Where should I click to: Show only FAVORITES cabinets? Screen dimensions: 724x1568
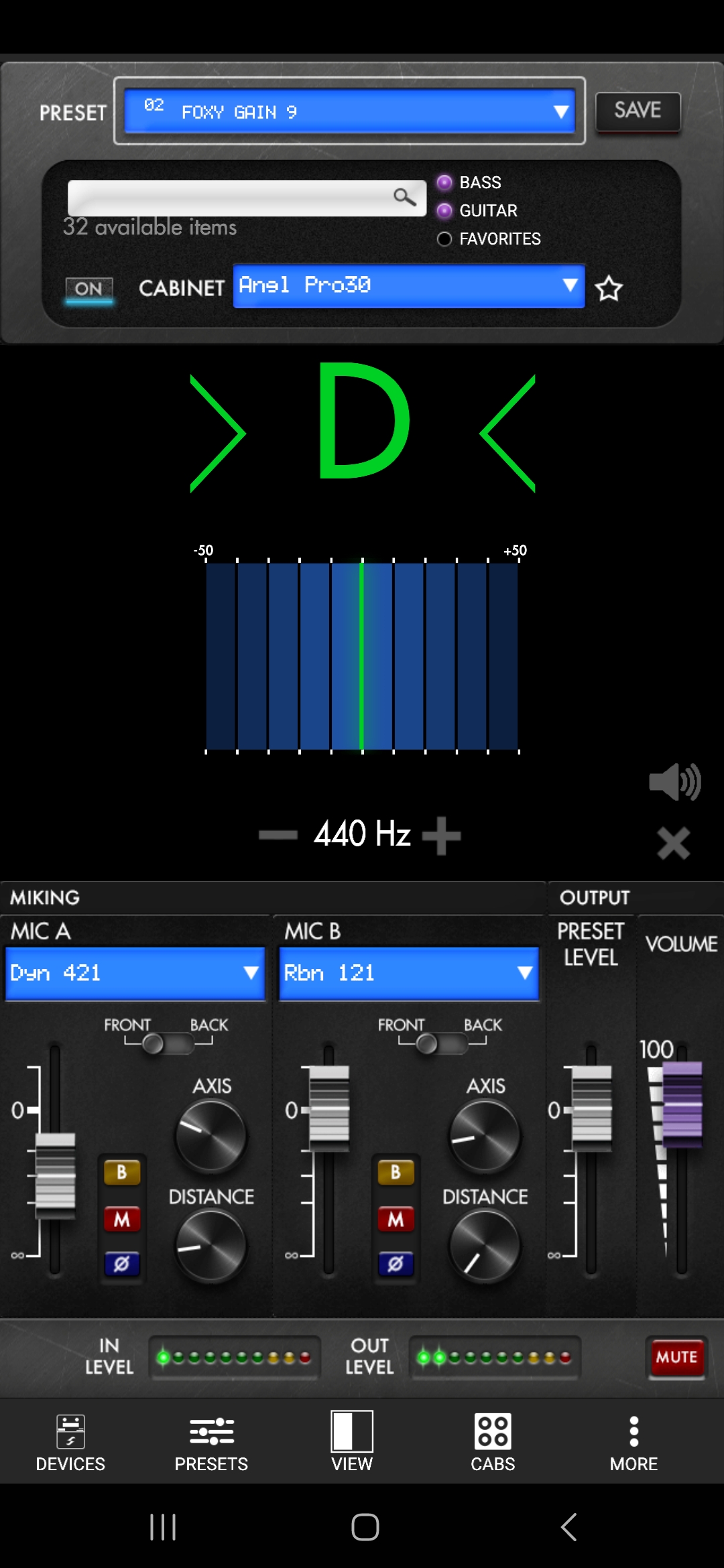point(444,239)
